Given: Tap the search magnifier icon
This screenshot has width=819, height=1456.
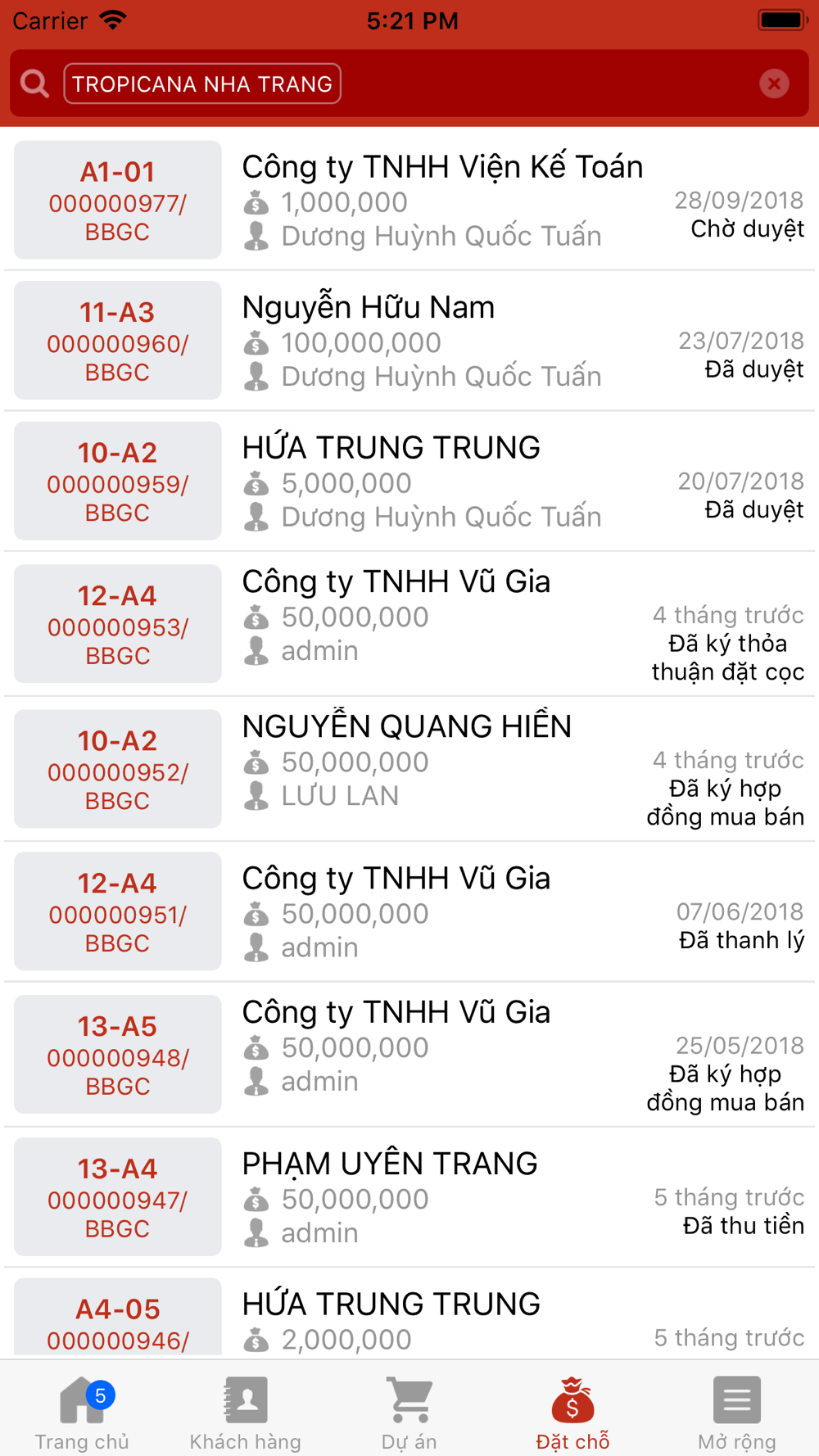Looking at the screenshot, I should pyautogui.click(x=34, y=84).
